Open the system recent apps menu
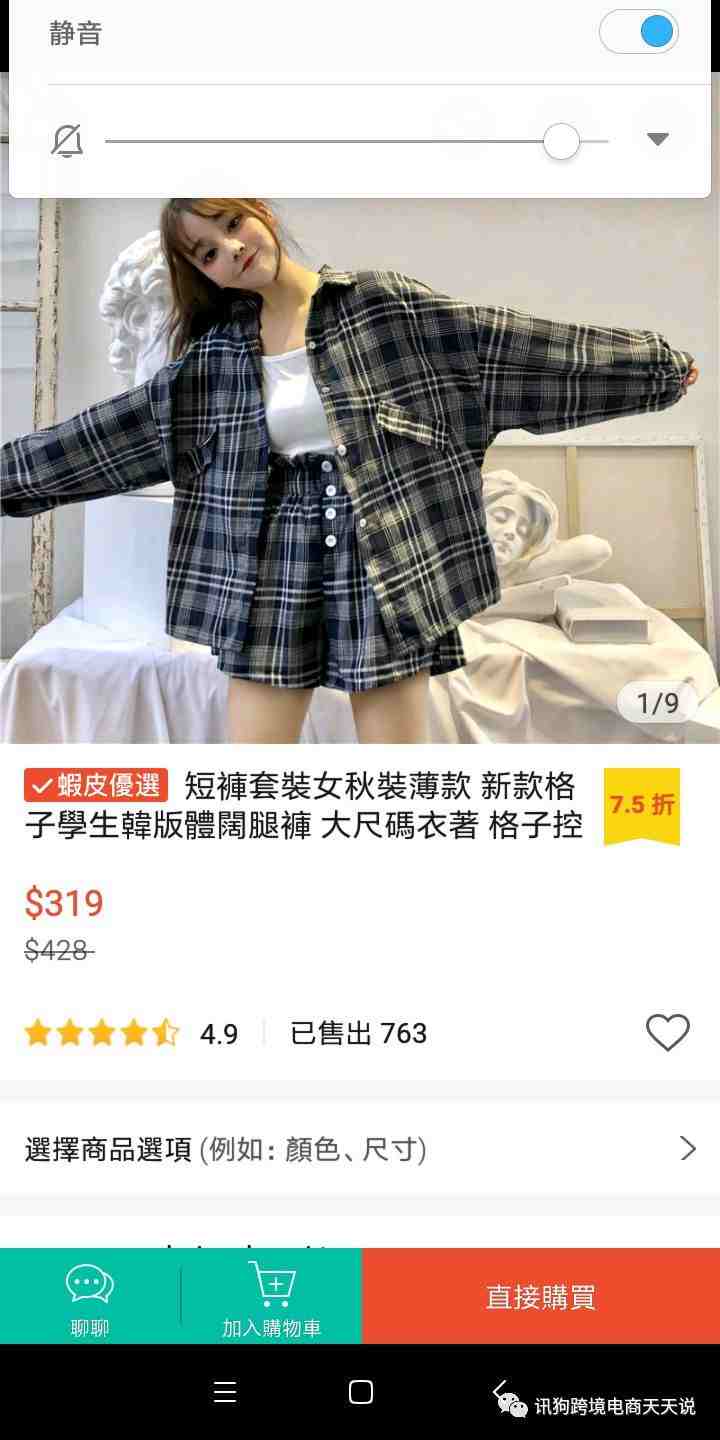The height and width of the screenshot is (1440, 720). [225, 1392]
